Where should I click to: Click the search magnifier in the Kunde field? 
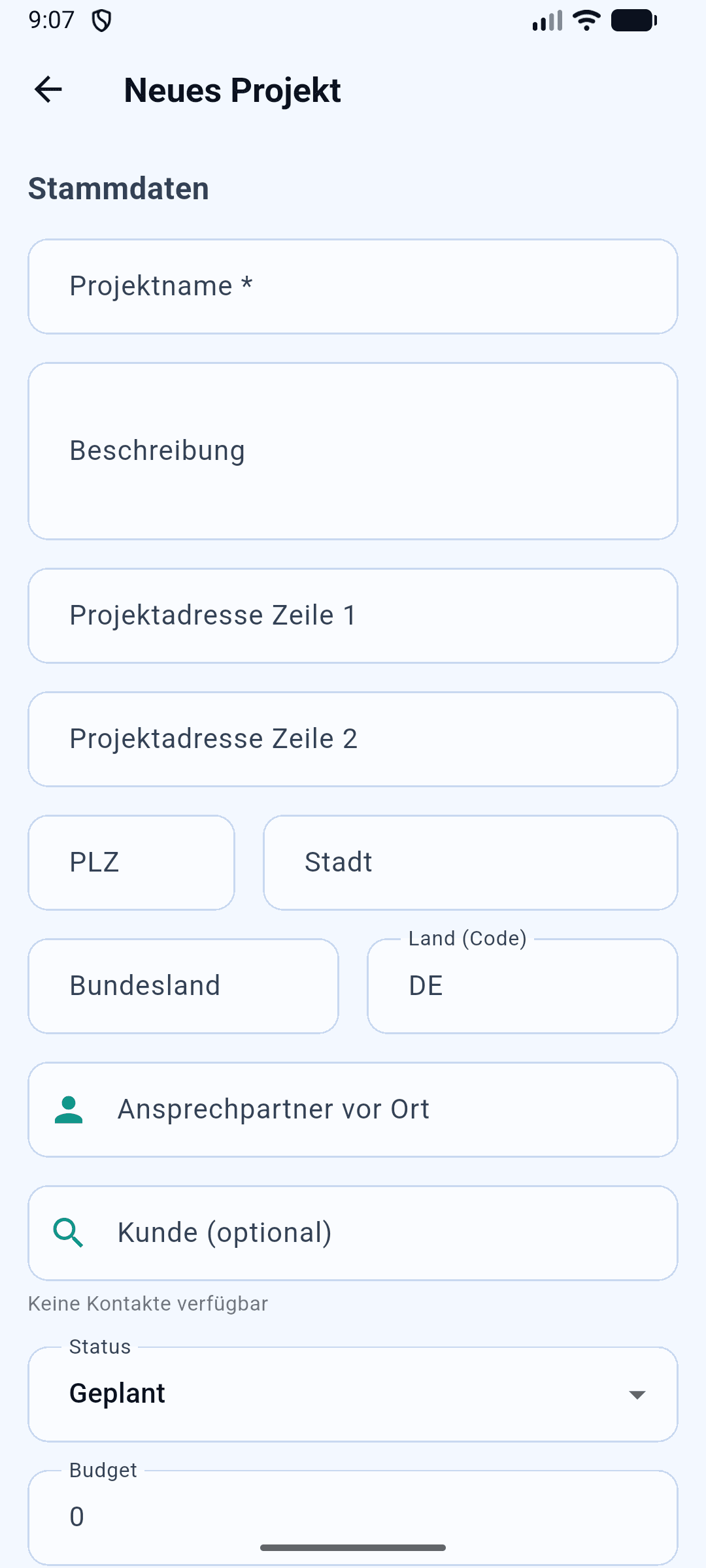(x=69, y=1232)
